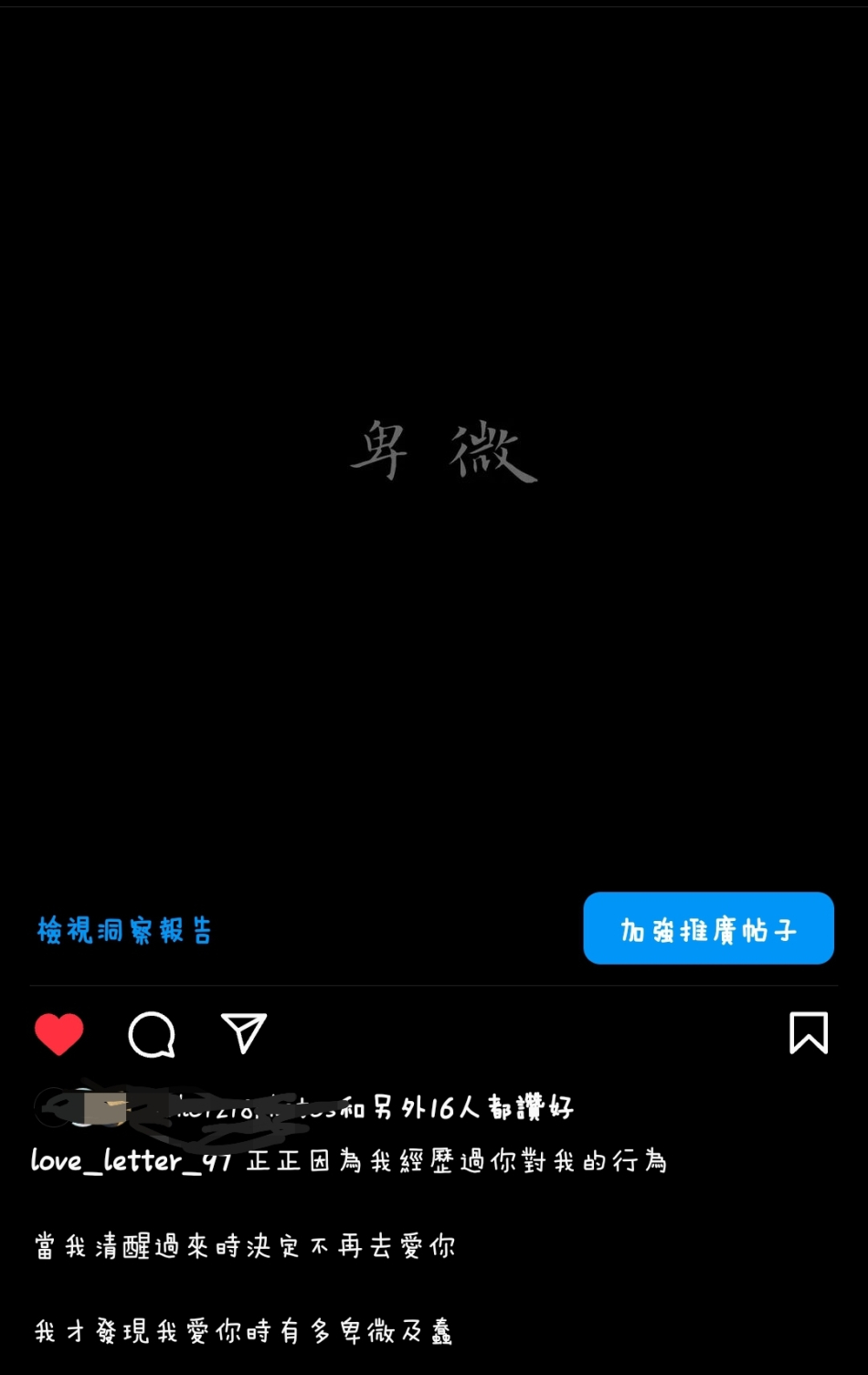
Task: Share the post using the paper plane icon
Action: 242,1032
